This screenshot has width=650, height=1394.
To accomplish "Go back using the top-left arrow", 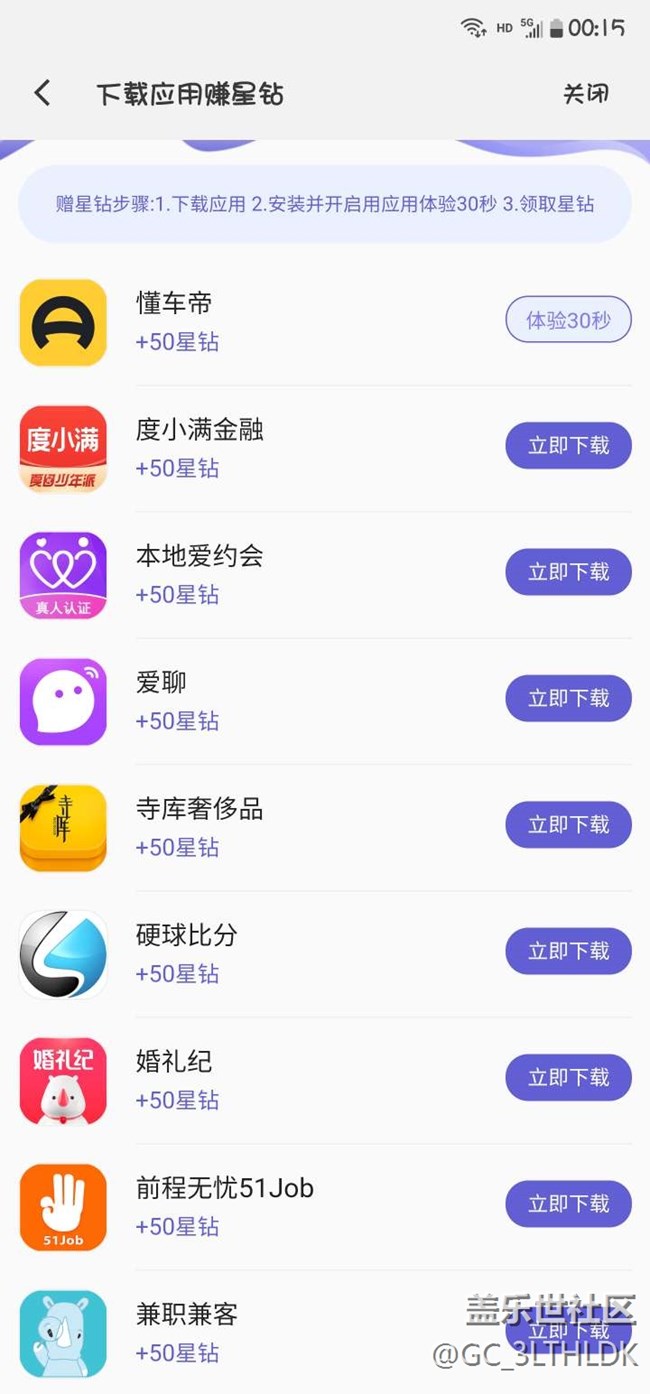I will coord(42,93).
